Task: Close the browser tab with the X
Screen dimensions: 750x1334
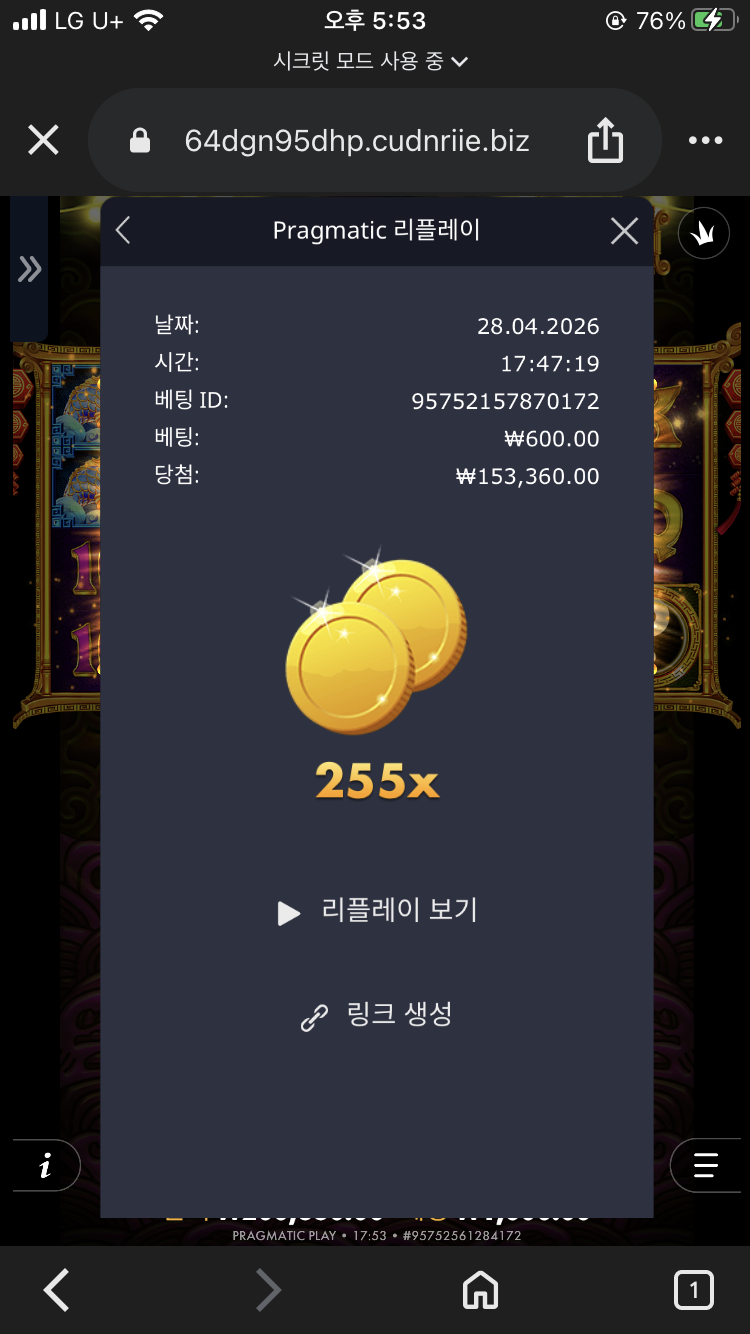Action: click(x=43, y=141)
